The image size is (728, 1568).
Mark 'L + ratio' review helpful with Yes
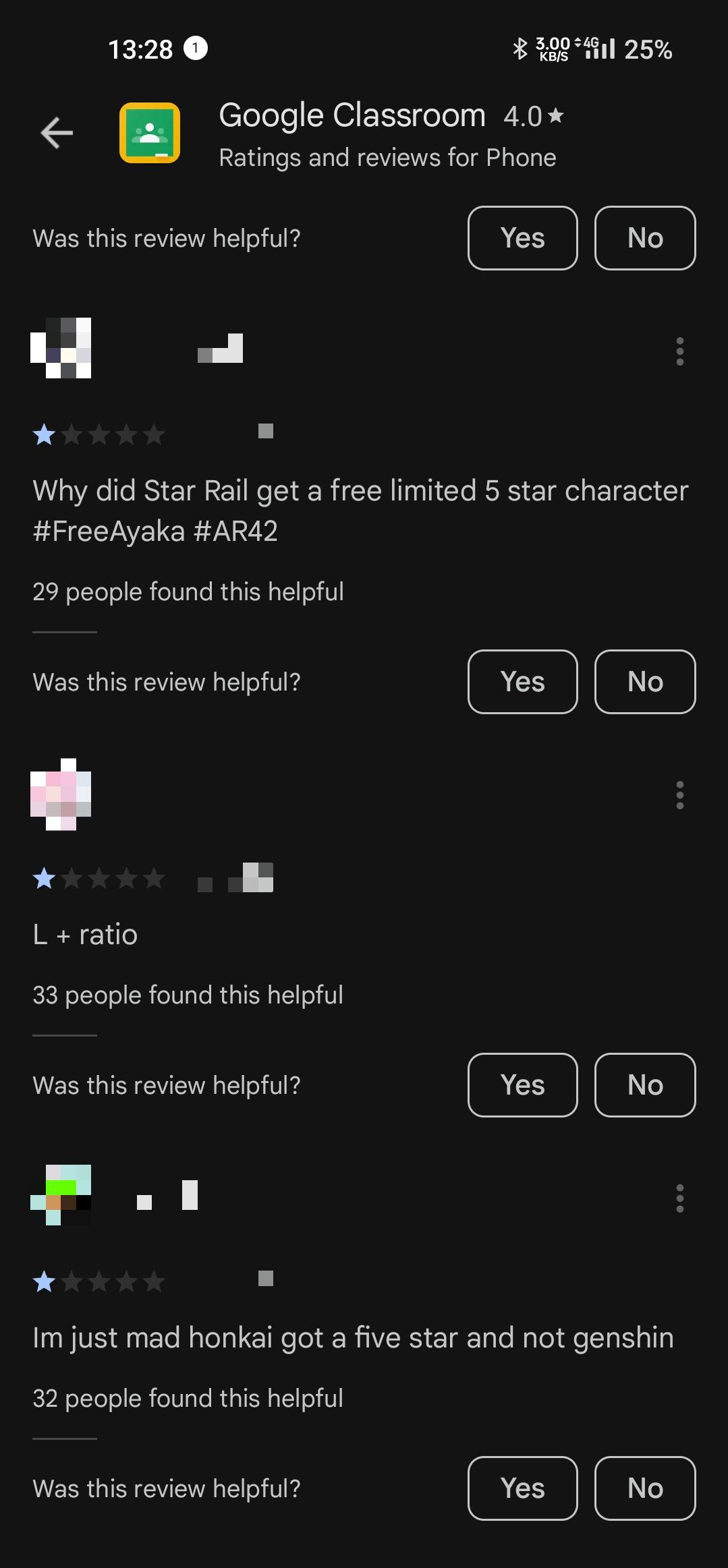tap(522, 1085)
